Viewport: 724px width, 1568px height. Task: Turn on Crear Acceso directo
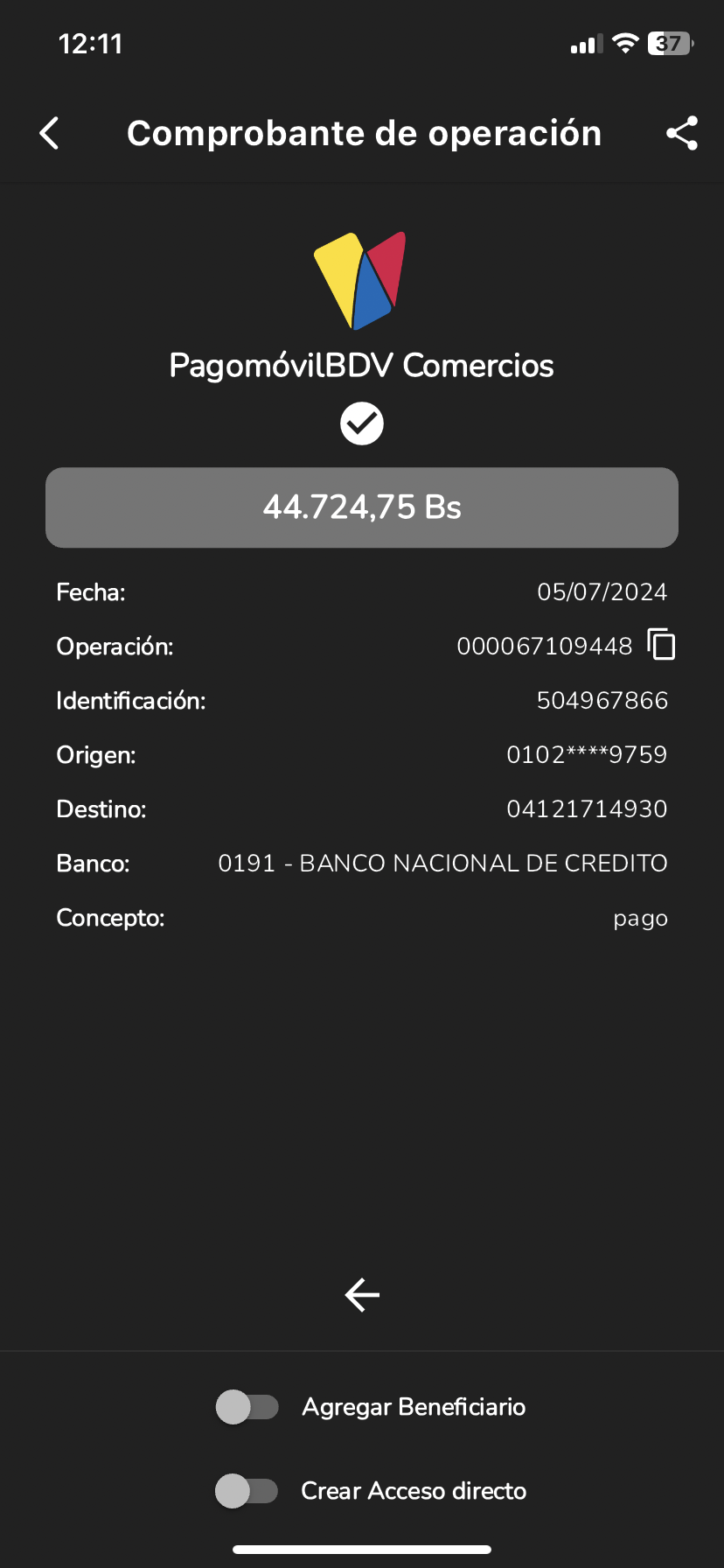pos(247,1491)
